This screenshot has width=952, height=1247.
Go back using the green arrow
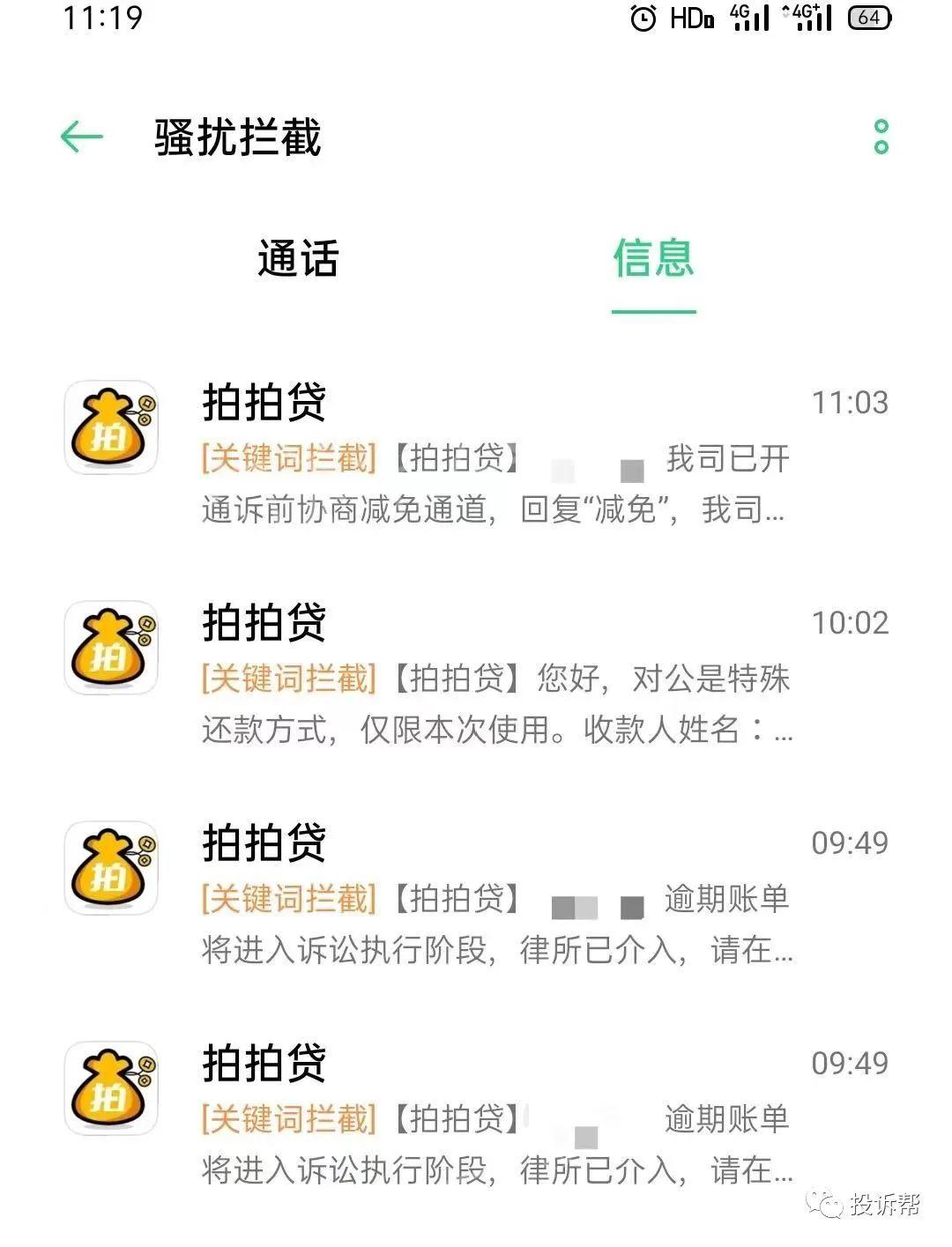point(82,137)
